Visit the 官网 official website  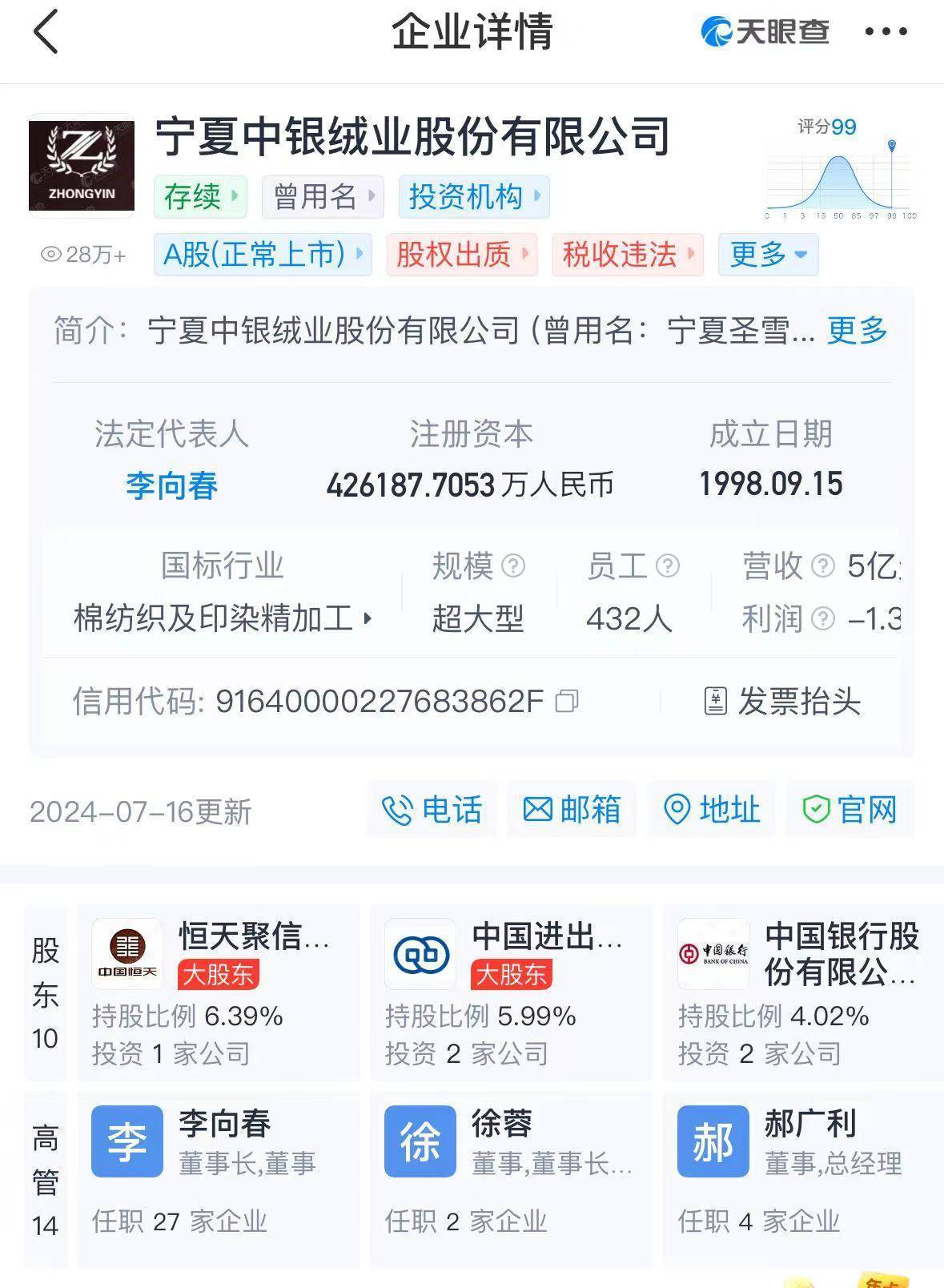[850, 810]
